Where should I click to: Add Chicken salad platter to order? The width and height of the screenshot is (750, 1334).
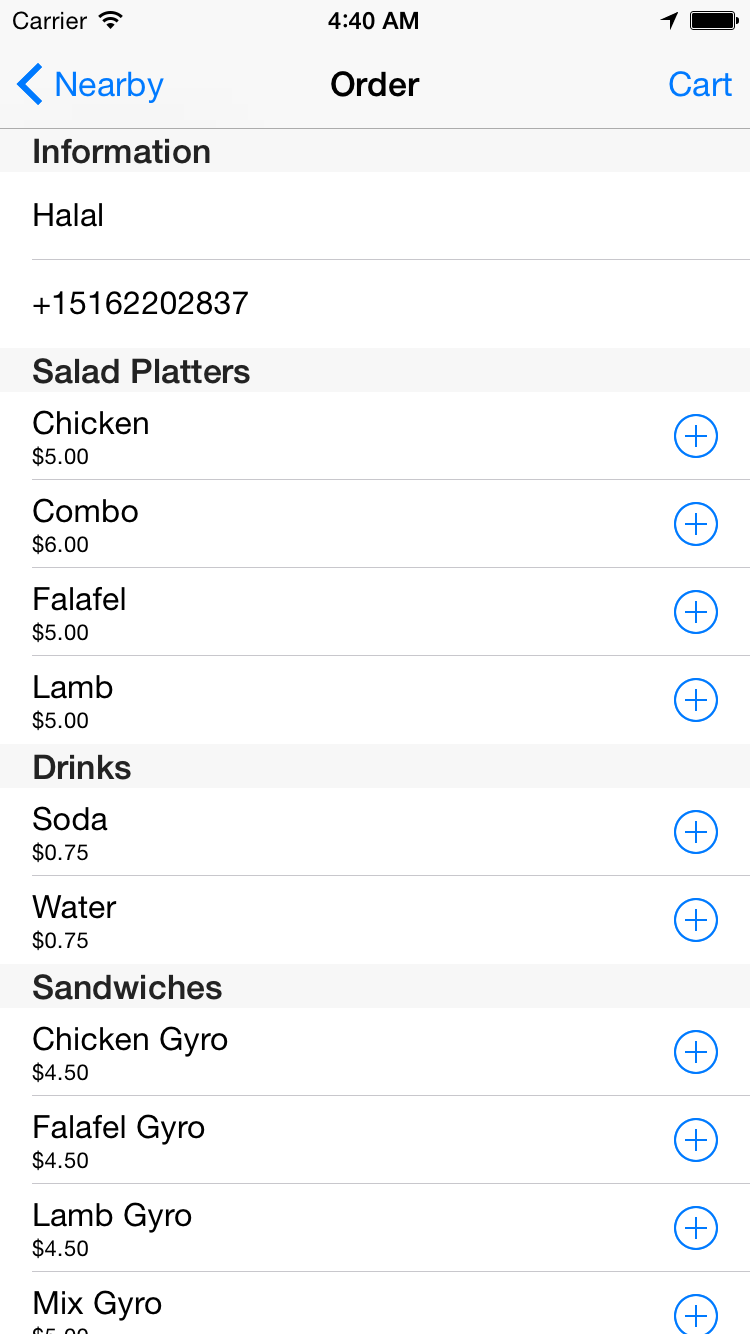click(696, 437)
